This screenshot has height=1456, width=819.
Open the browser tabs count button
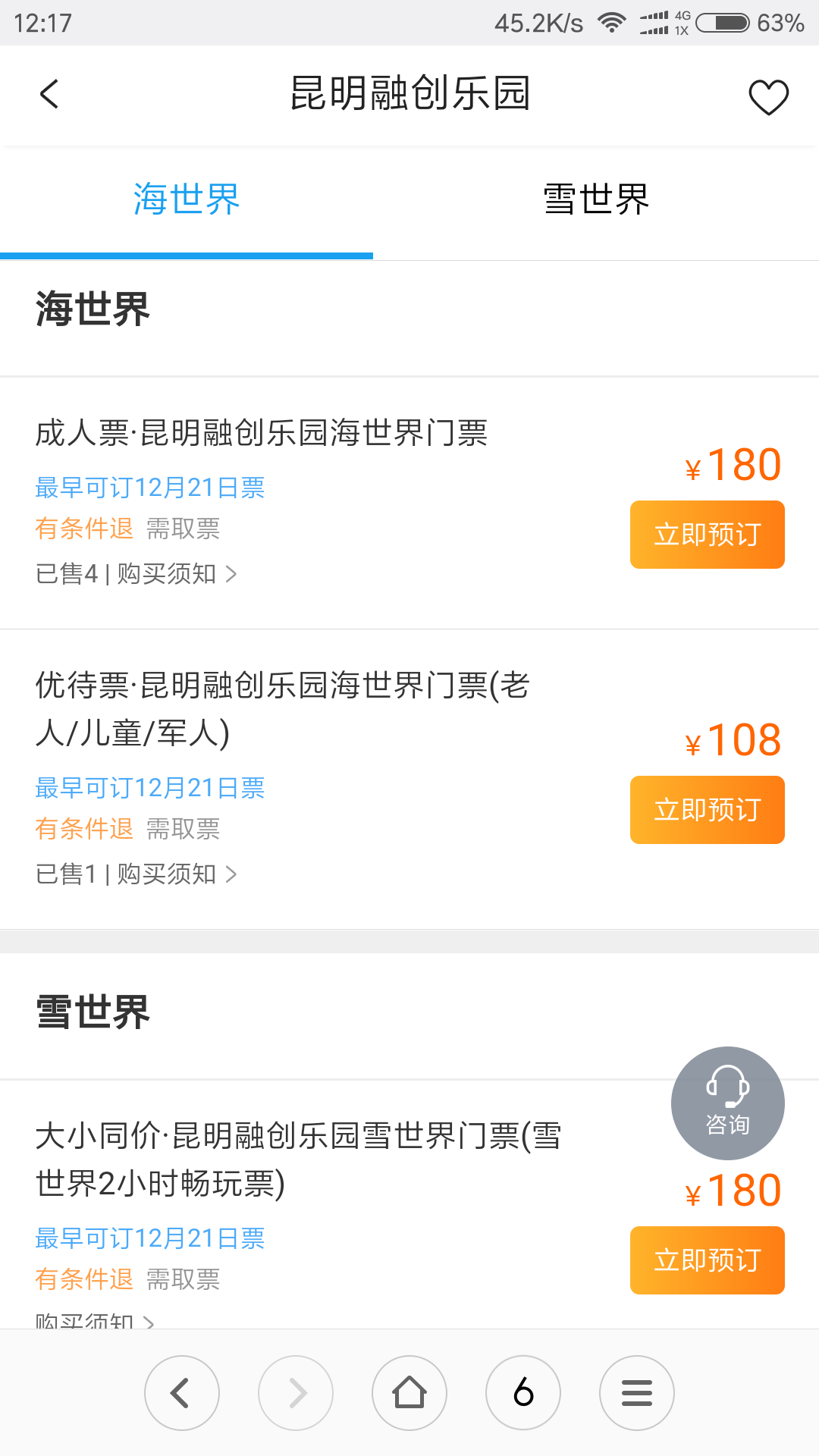pyautogui.click(x=523, y=1393)
